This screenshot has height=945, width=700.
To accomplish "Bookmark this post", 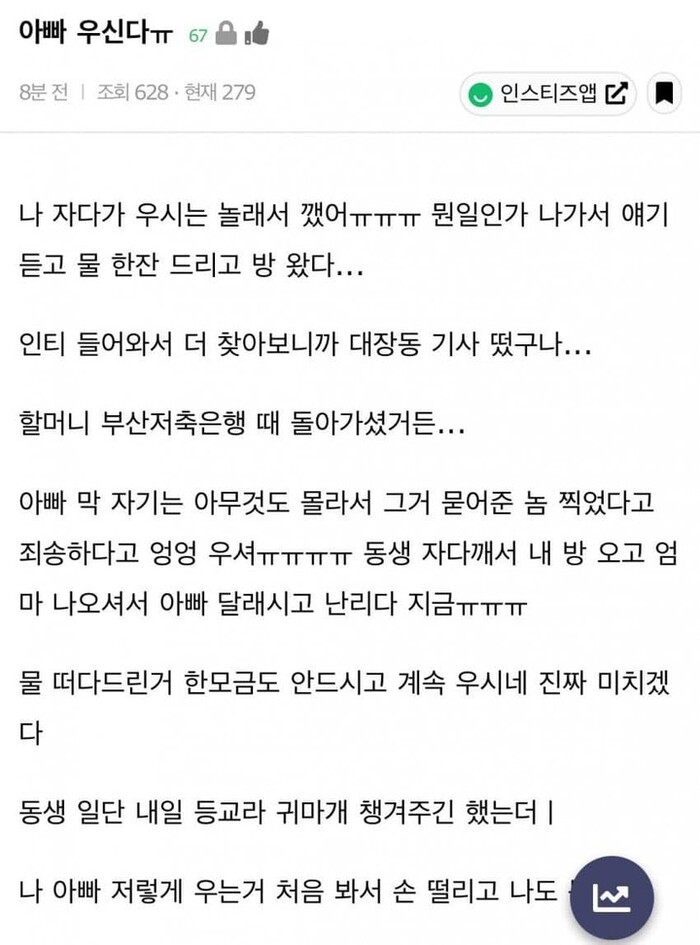I will (x=662, y=93).
